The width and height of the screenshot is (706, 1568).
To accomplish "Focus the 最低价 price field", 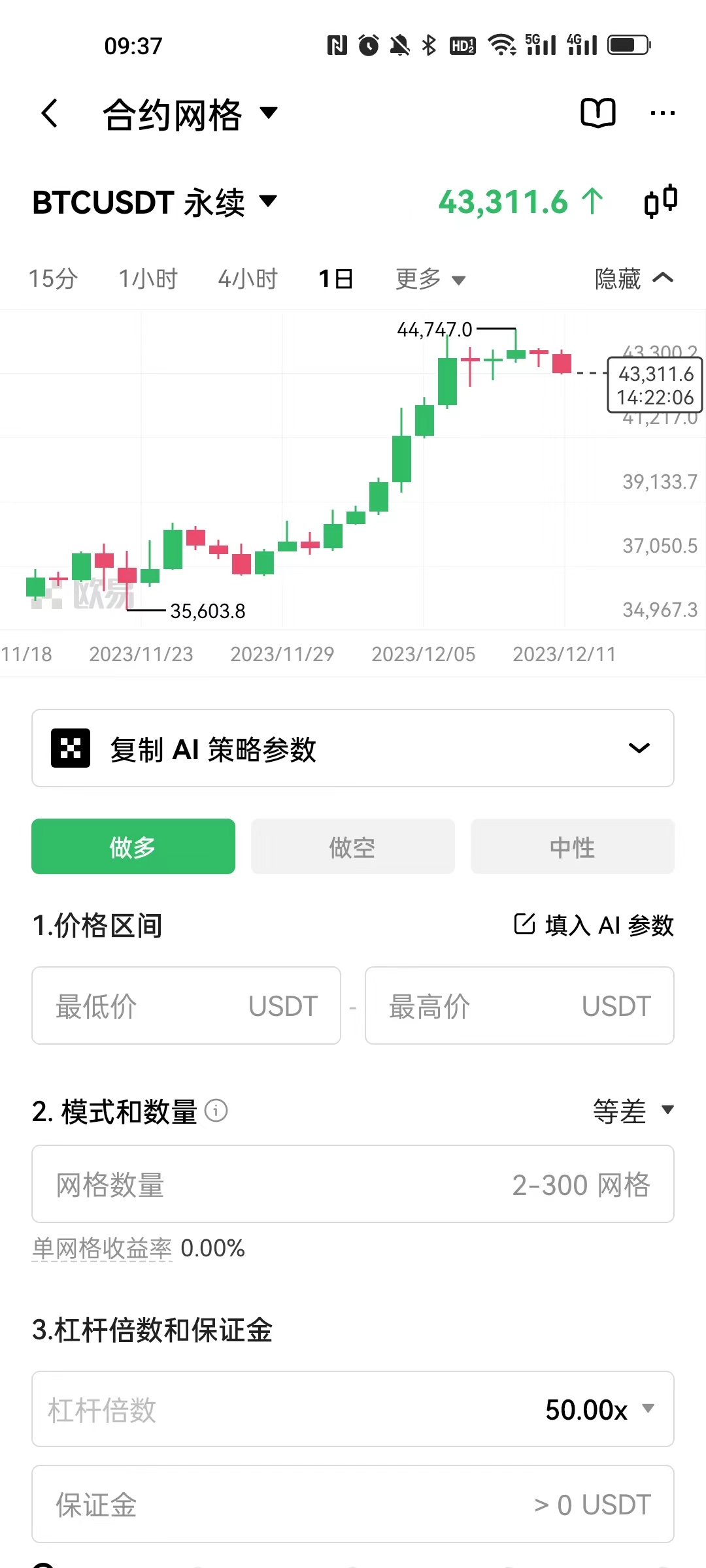I will (x=186, y=1005).
